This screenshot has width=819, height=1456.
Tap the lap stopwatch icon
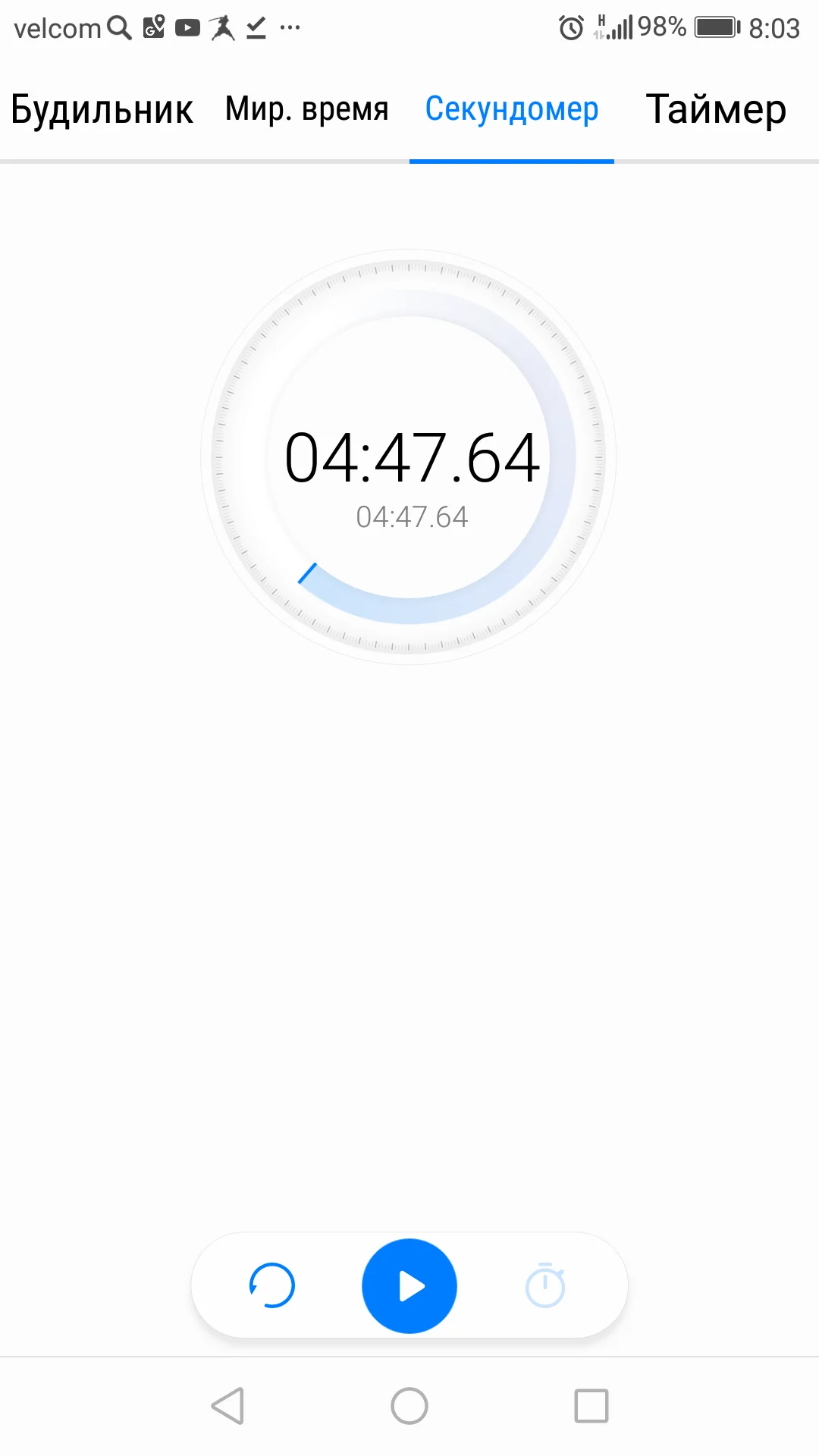pos(545,1285)
